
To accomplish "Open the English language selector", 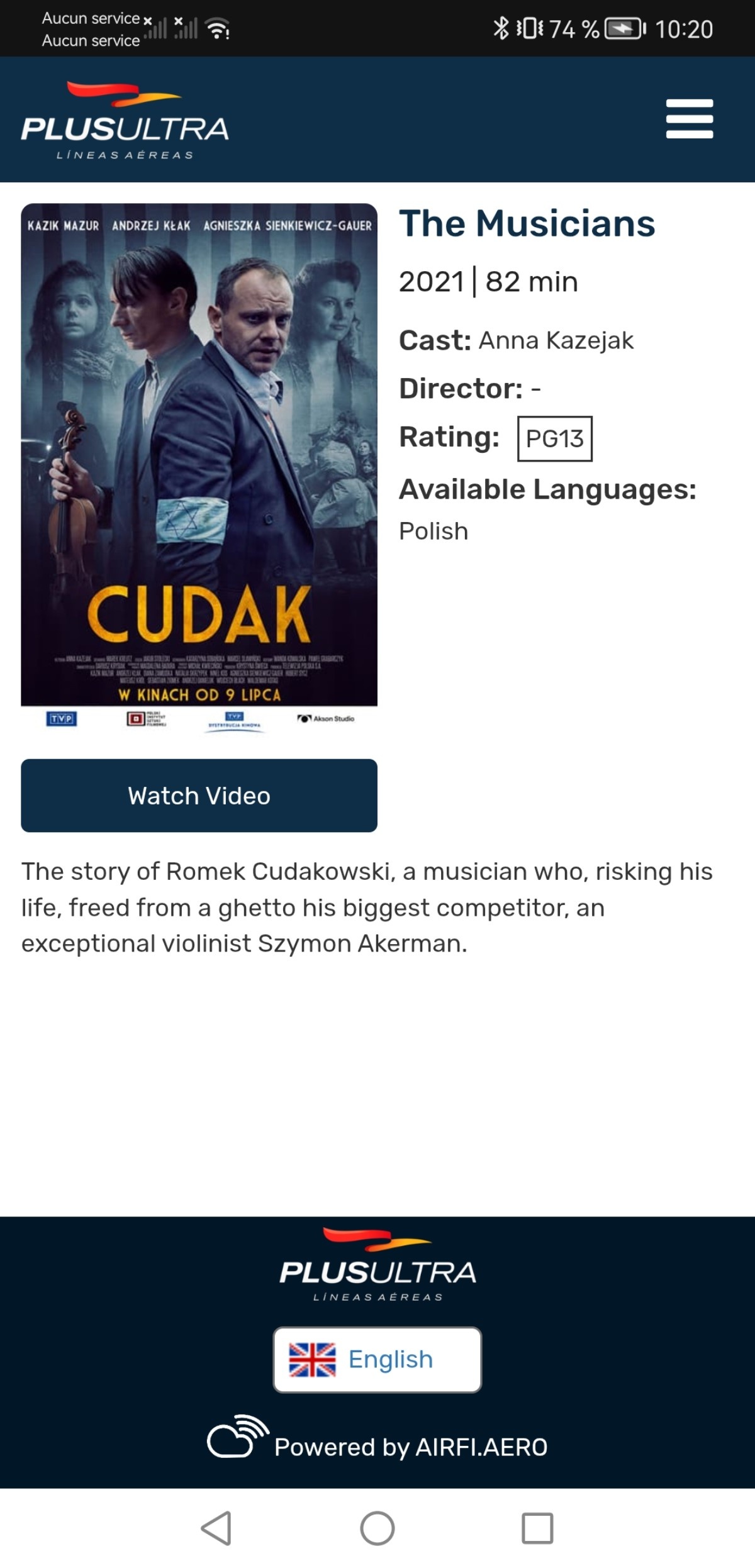I will [x=377, y=1359].
